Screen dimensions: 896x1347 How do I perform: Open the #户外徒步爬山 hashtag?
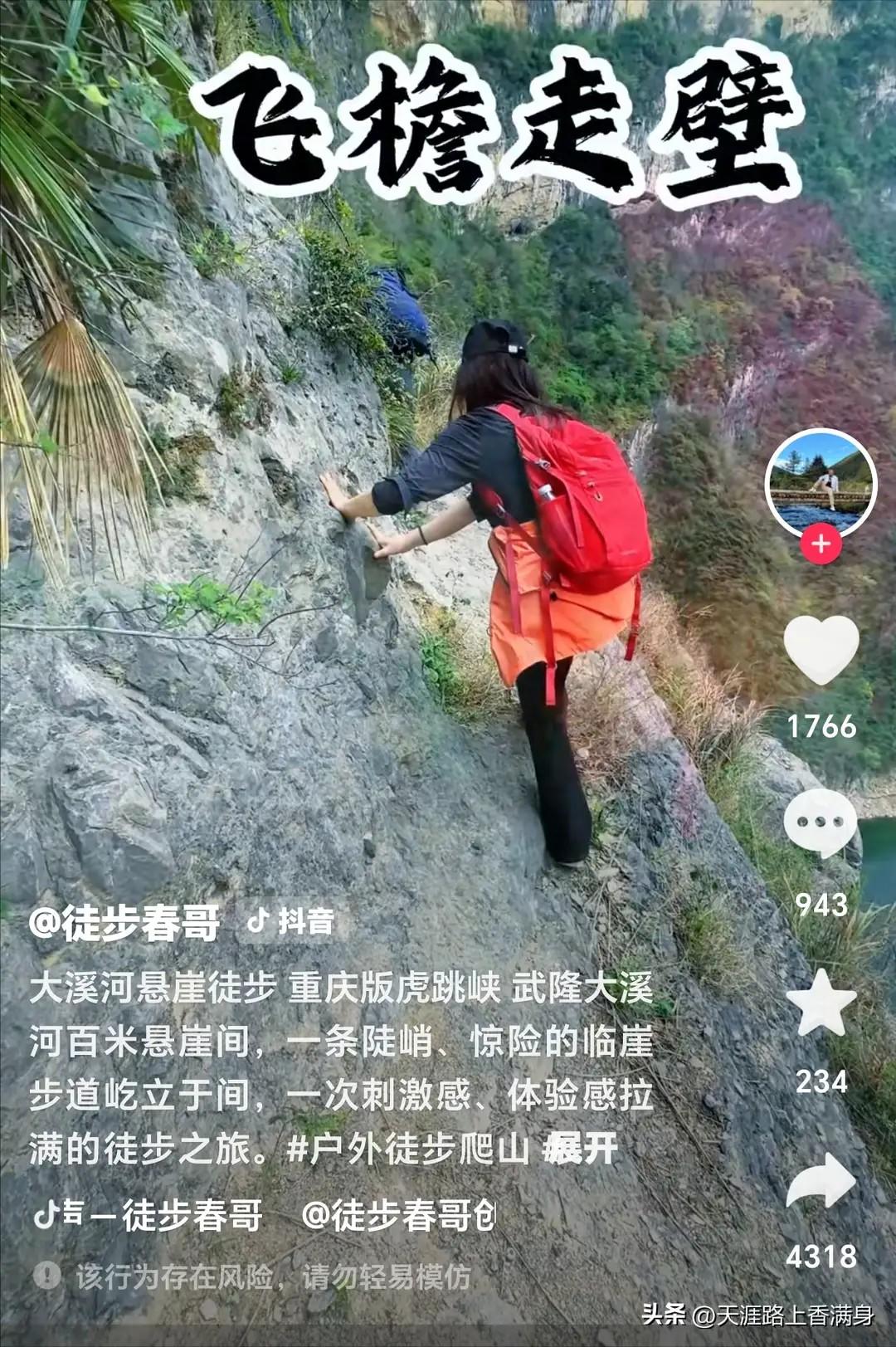coord(407,1149)
